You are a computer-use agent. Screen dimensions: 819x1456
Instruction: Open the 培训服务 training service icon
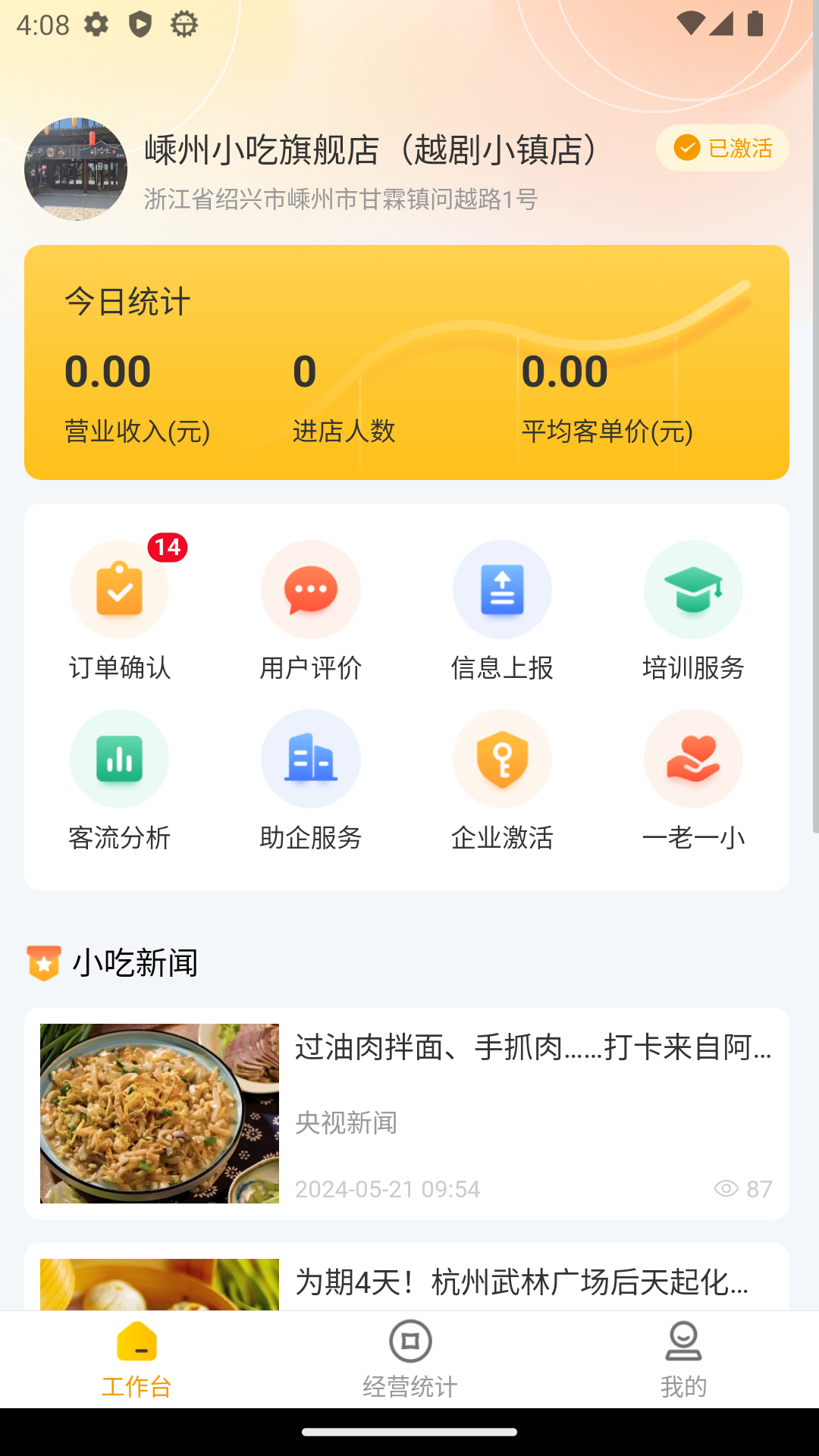coord(693,589)
